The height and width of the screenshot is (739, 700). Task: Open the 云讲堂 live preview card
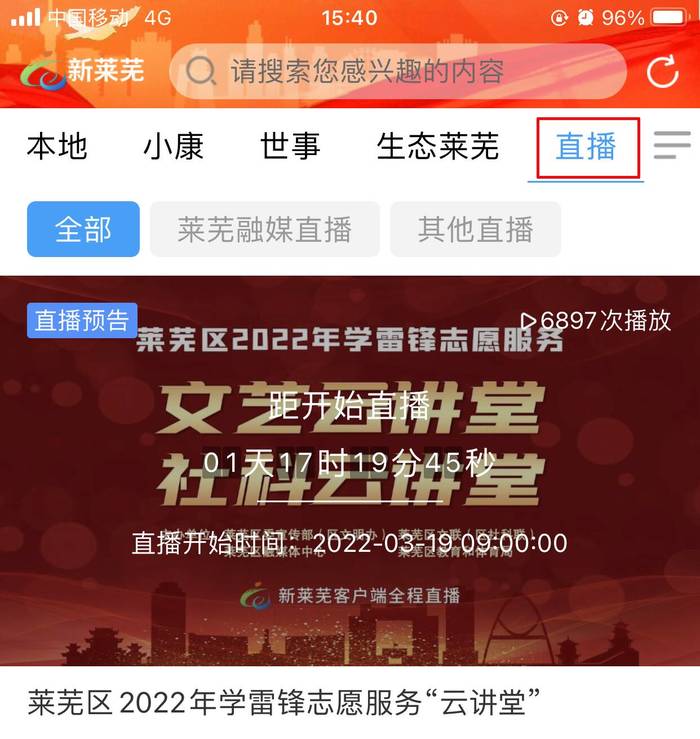[350, 470]
